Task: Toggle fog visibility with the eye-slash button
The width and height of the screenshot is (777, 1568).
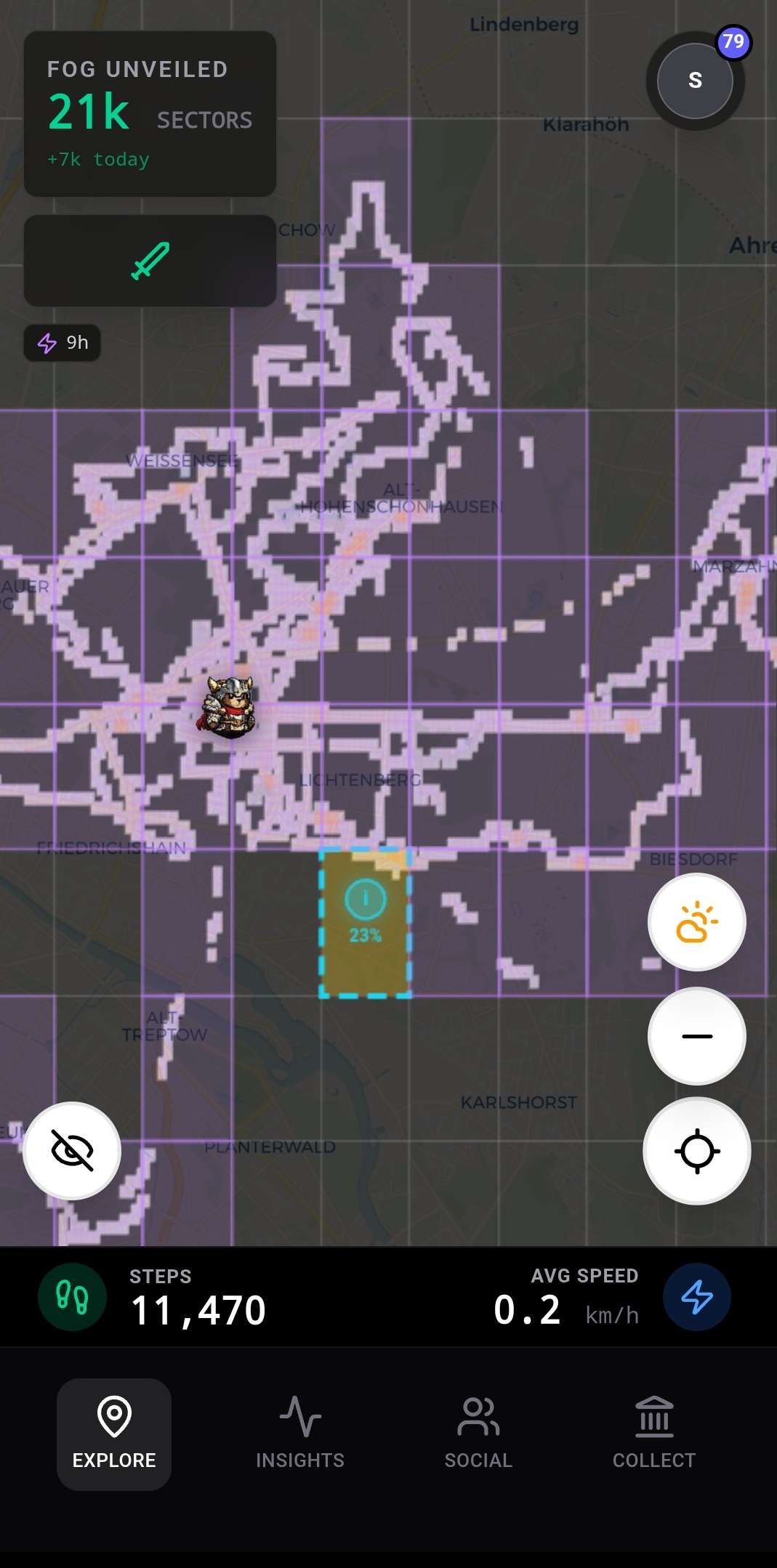Action: 71,1150
